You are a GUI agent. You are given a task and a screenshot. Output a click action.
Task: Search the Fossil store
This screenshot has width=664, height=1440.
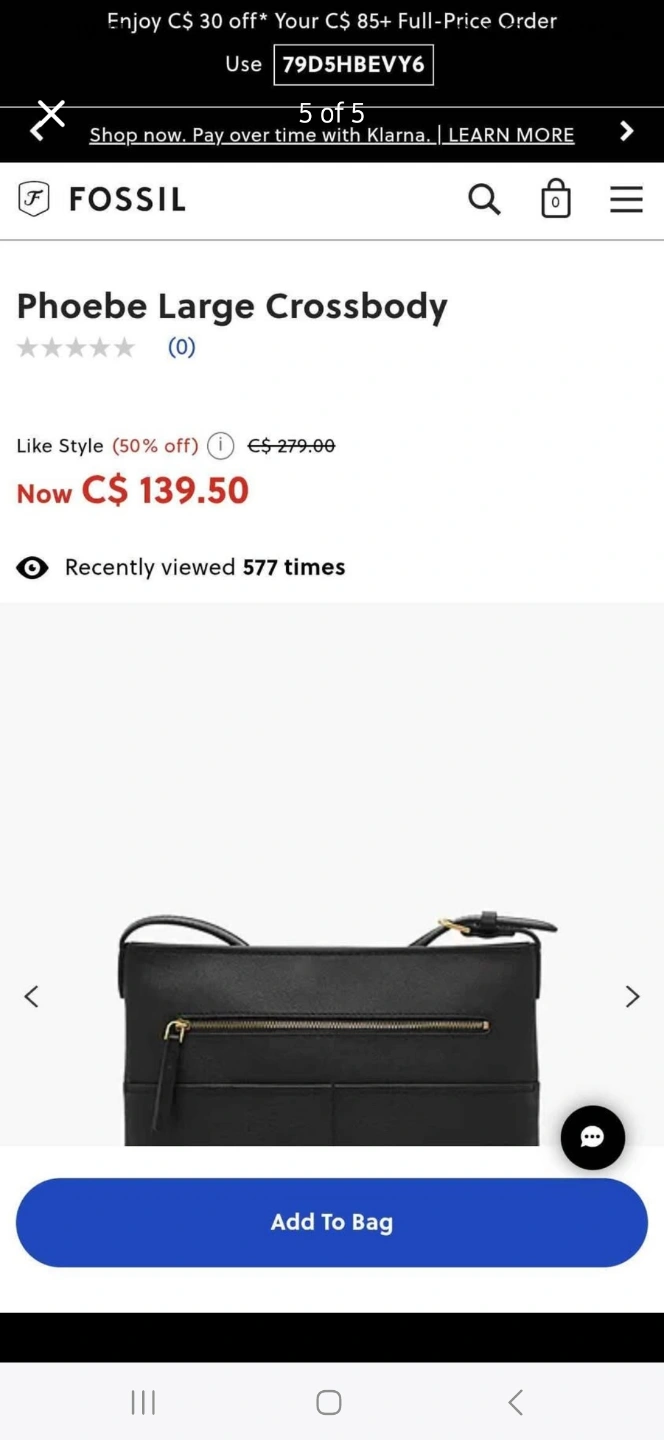pyautogui.click(x=484, y=199)
